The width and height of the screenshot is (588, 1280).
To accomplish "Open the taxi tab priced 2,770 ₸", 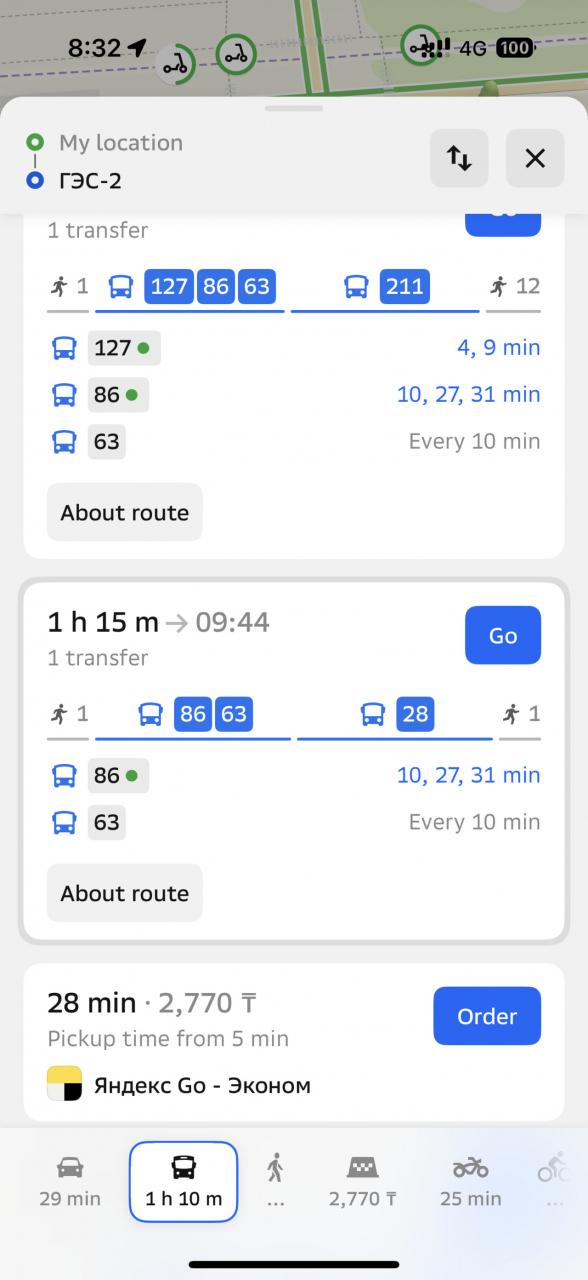I will click(x=362, y=1181).
